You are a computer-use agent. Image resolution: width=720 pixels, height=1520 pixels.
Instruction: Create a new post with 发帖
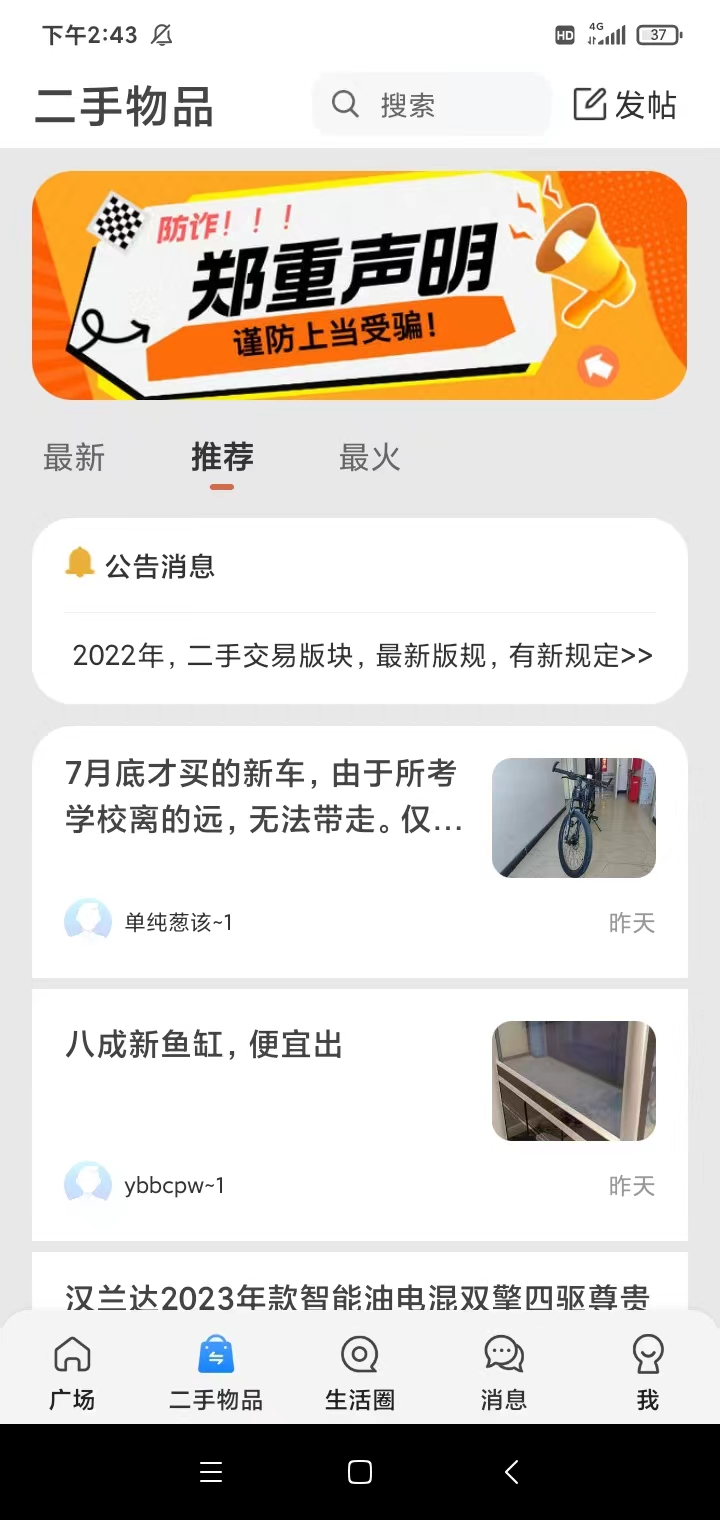click(625, 105)
